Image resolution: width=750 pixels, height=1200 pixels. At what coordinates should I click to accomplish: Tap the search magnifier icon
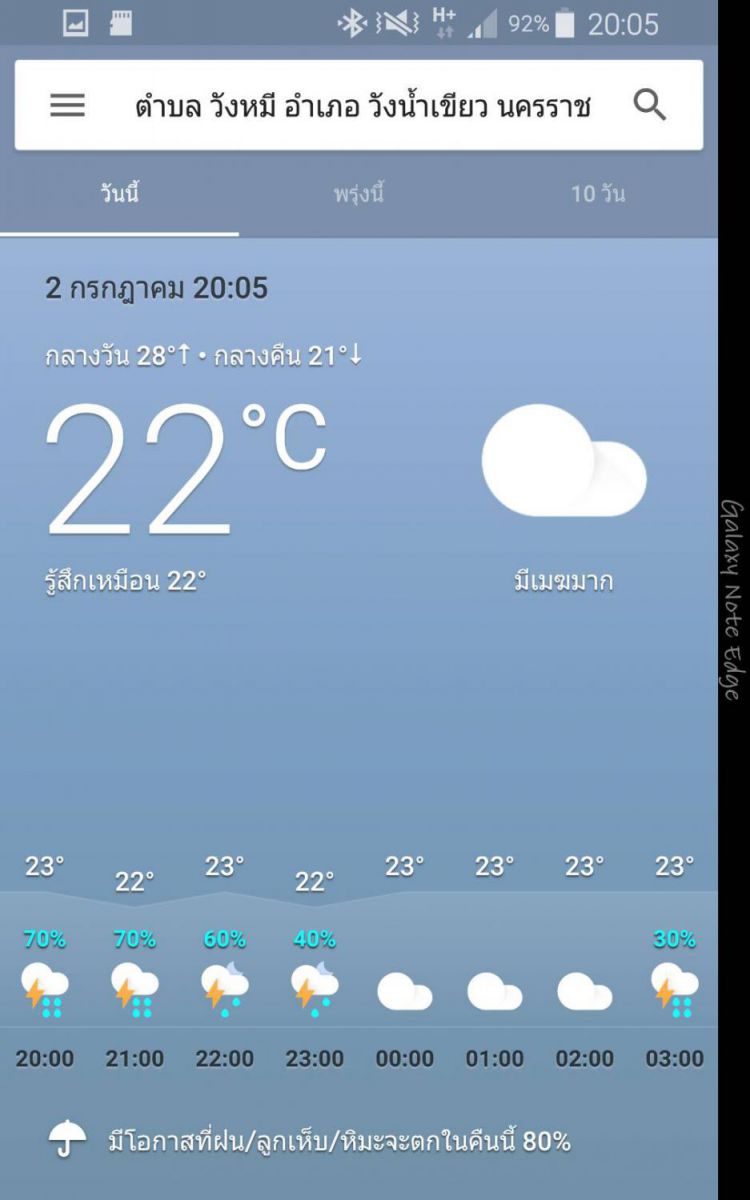pyautogui.click(x=650, y=106)
